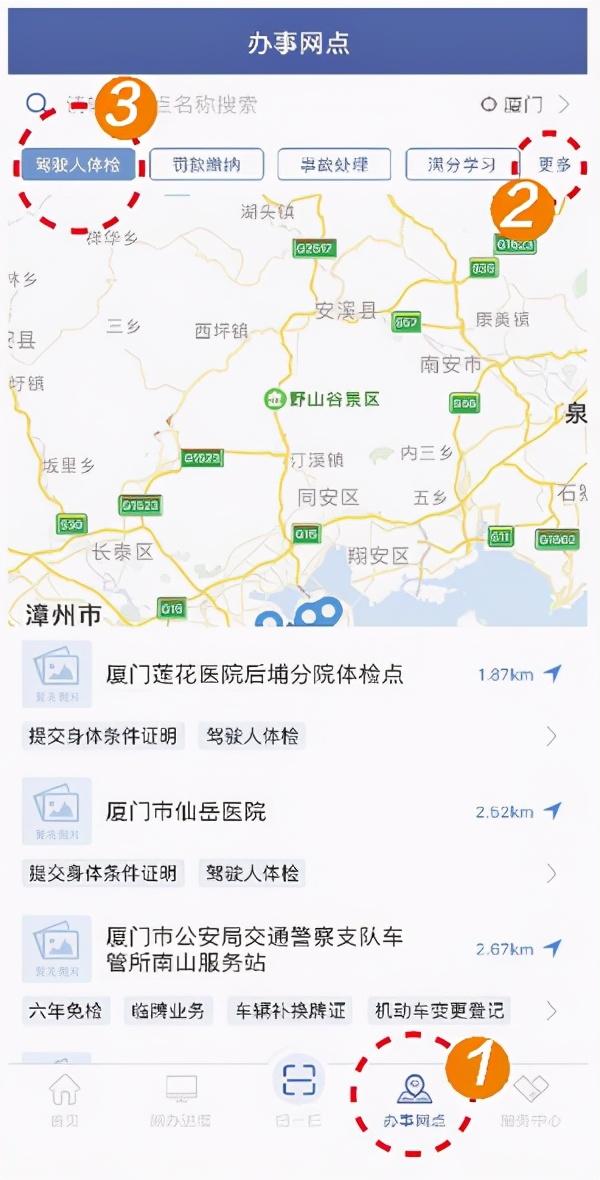The height and width of the screenshot is (1180, 600).
Task: Get directions to 车管所南山服务站
Action: coord(552,948)
